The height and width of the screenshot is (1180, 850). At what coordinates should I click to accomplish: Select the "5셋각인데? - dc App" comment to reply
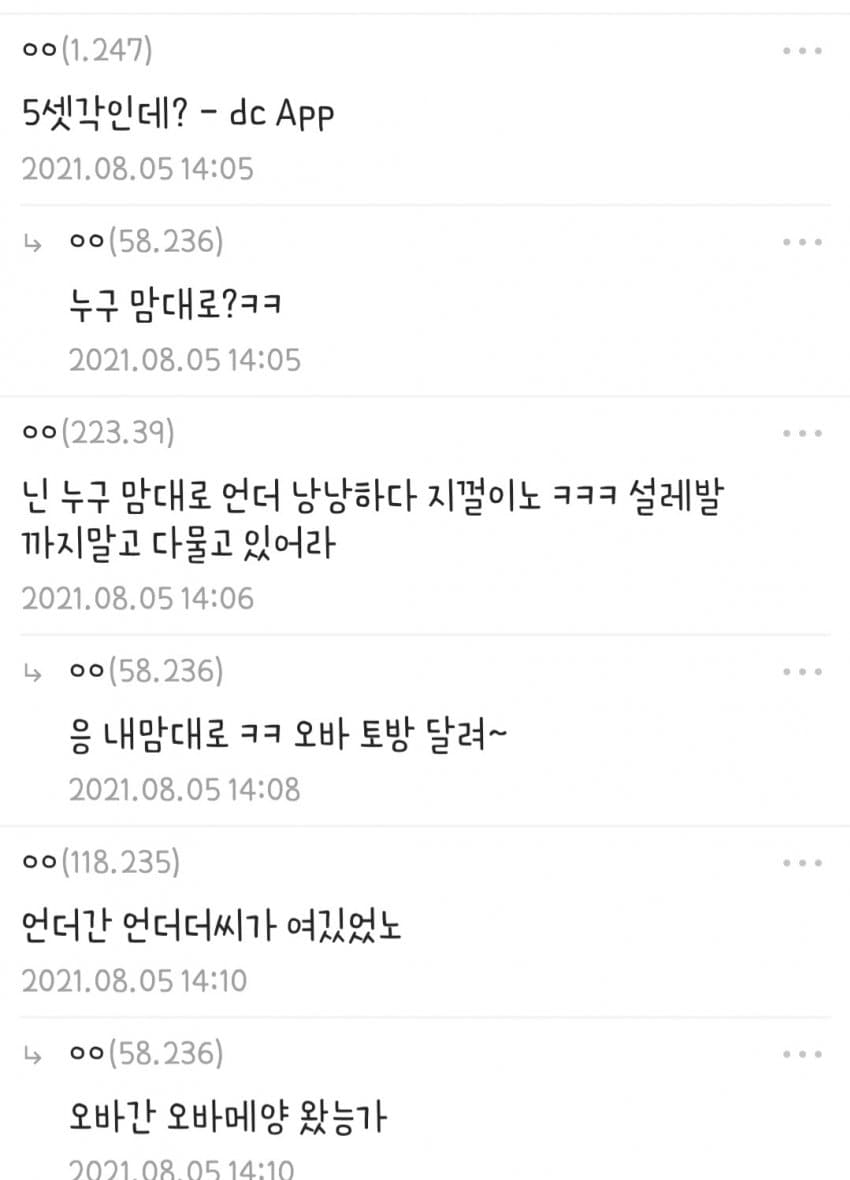[178, 116]
